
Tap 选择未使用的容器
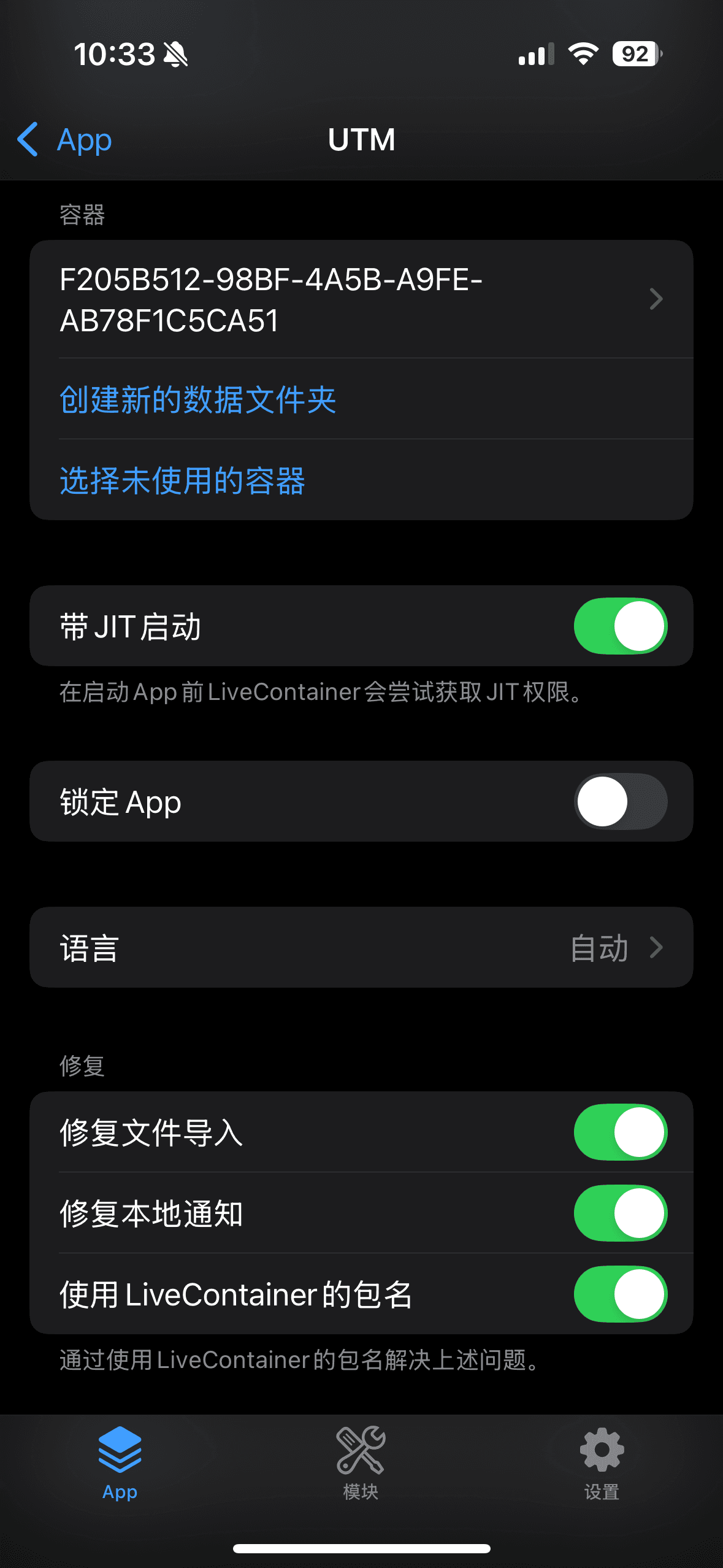[x=183, y=480]
